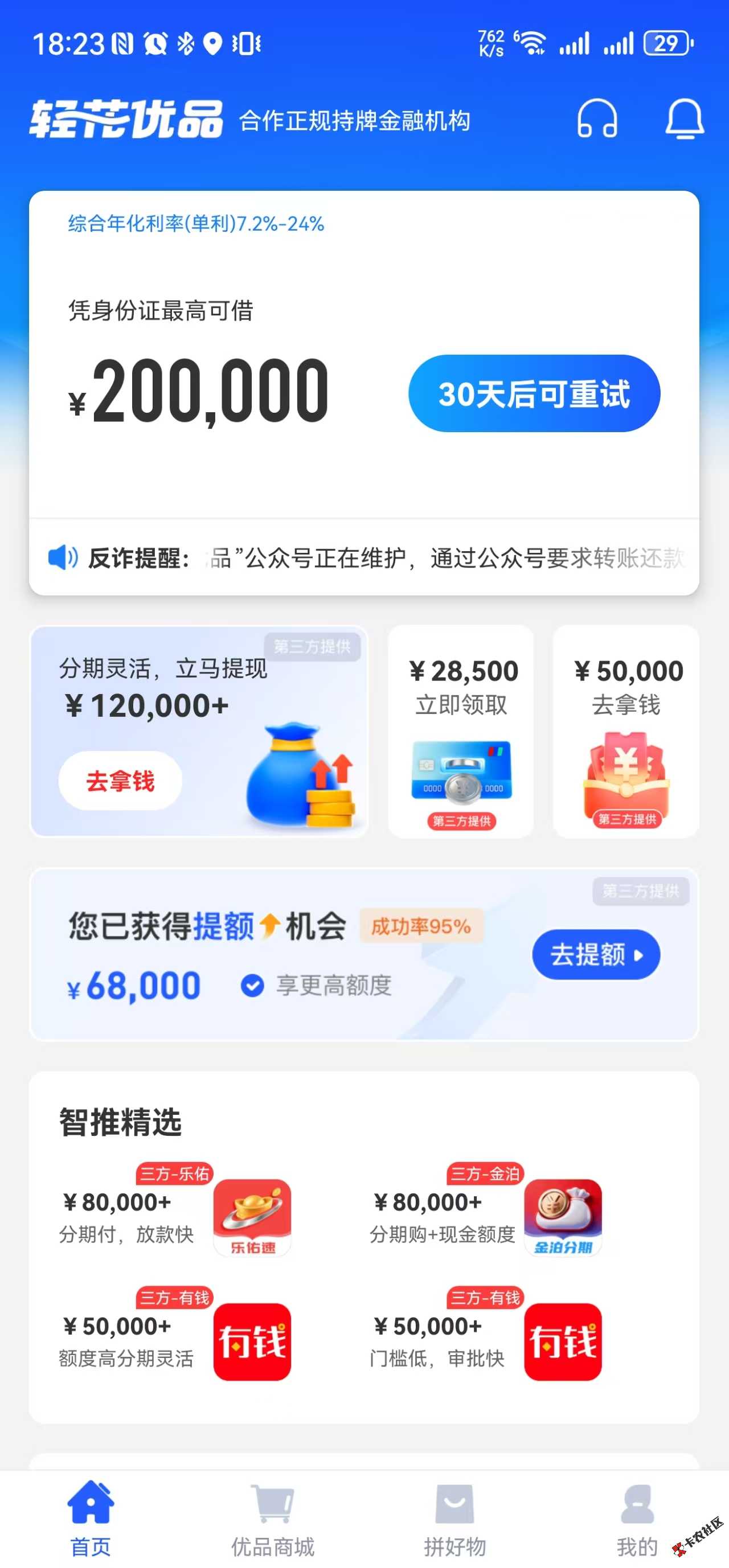
Task: Open customer service headset icon
Action: pyautogui.click(x=597, y=118)
